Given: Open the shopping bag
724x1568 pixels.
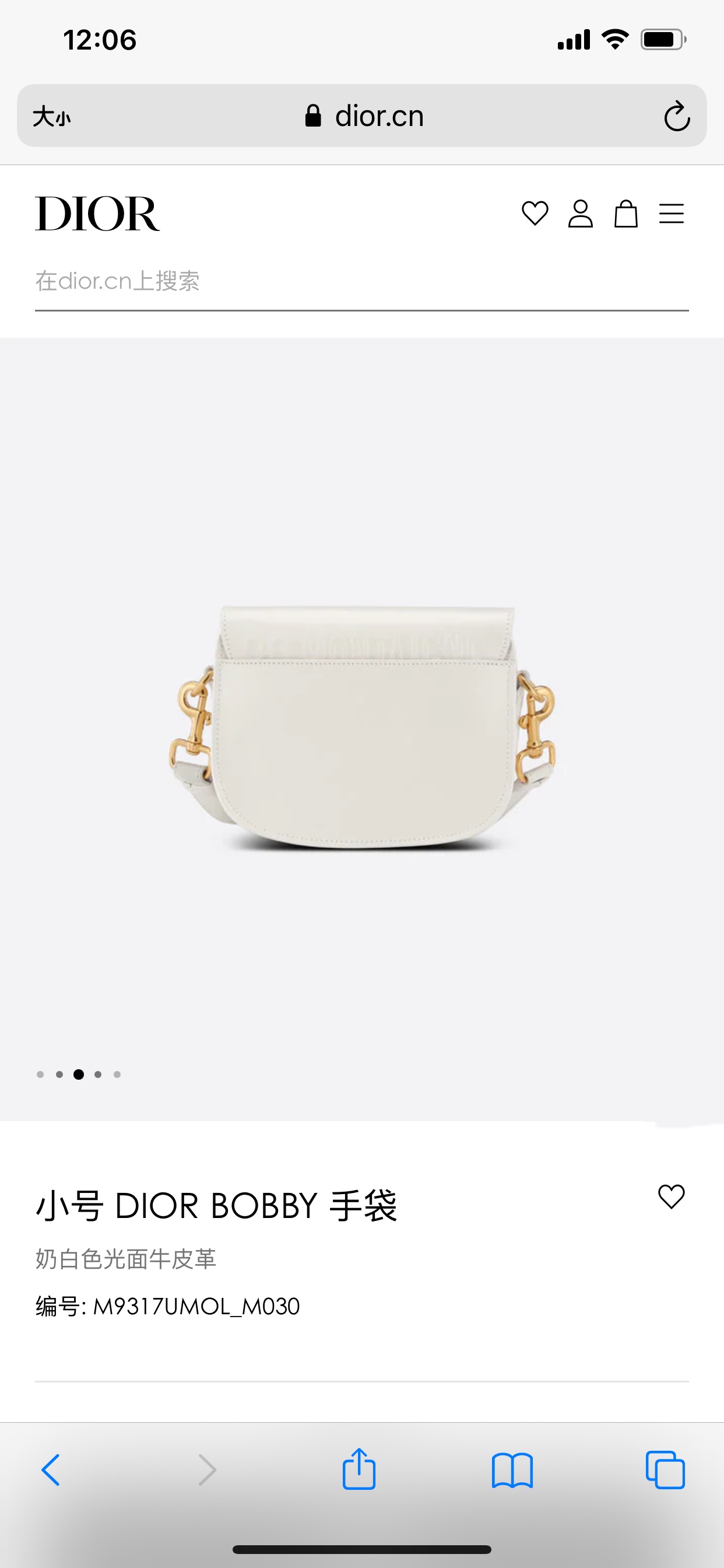Looking at the screenshot, I should click(625, 213).
